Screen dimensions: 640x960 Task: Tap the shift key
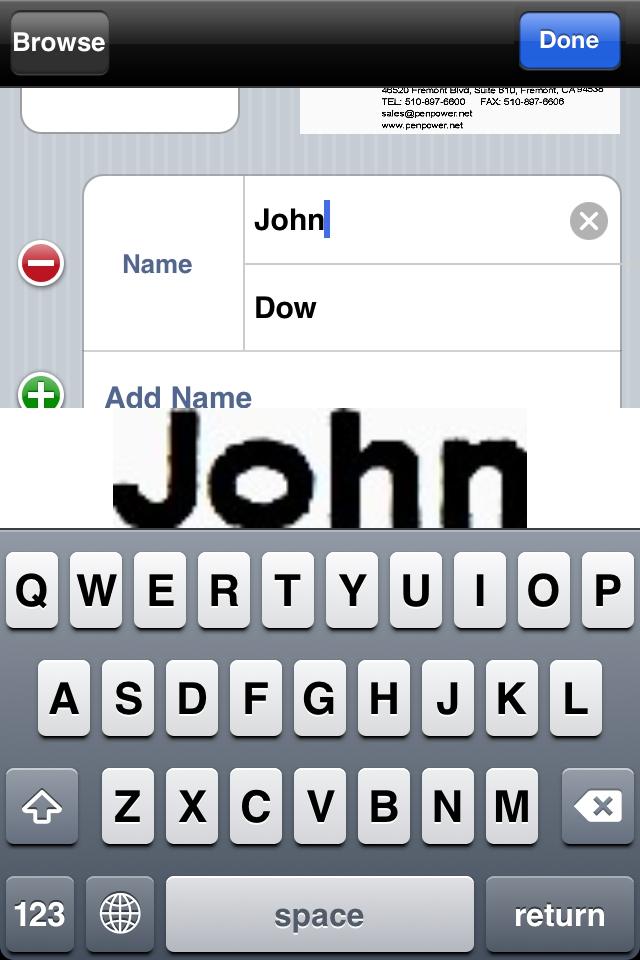tap(41, 806)
